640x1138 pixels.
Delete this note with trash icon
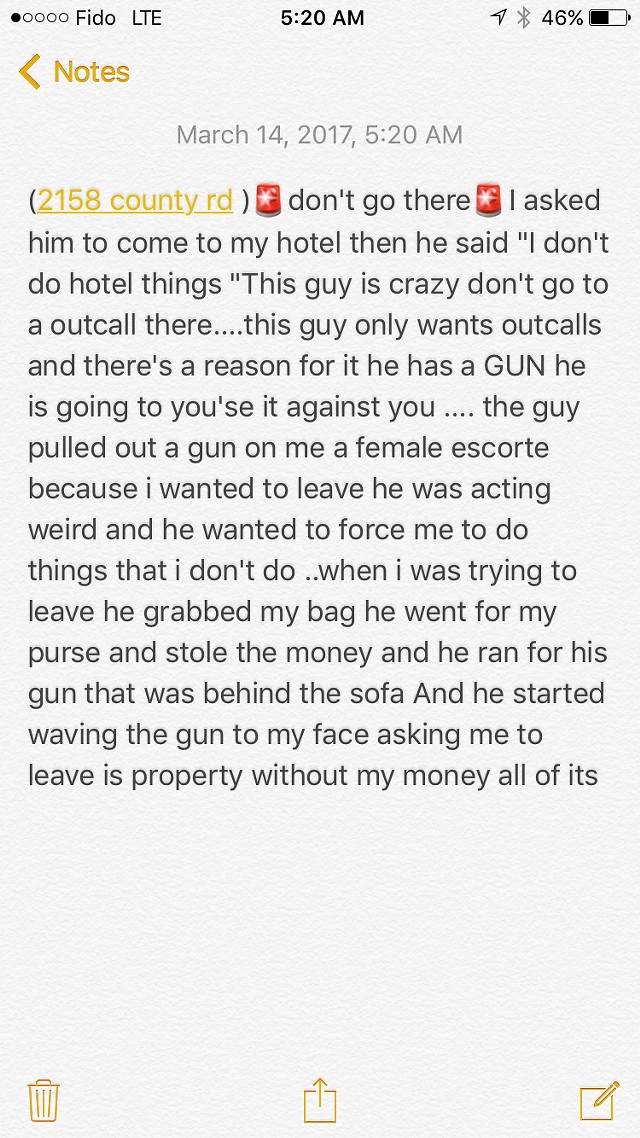pos(43,1100)
